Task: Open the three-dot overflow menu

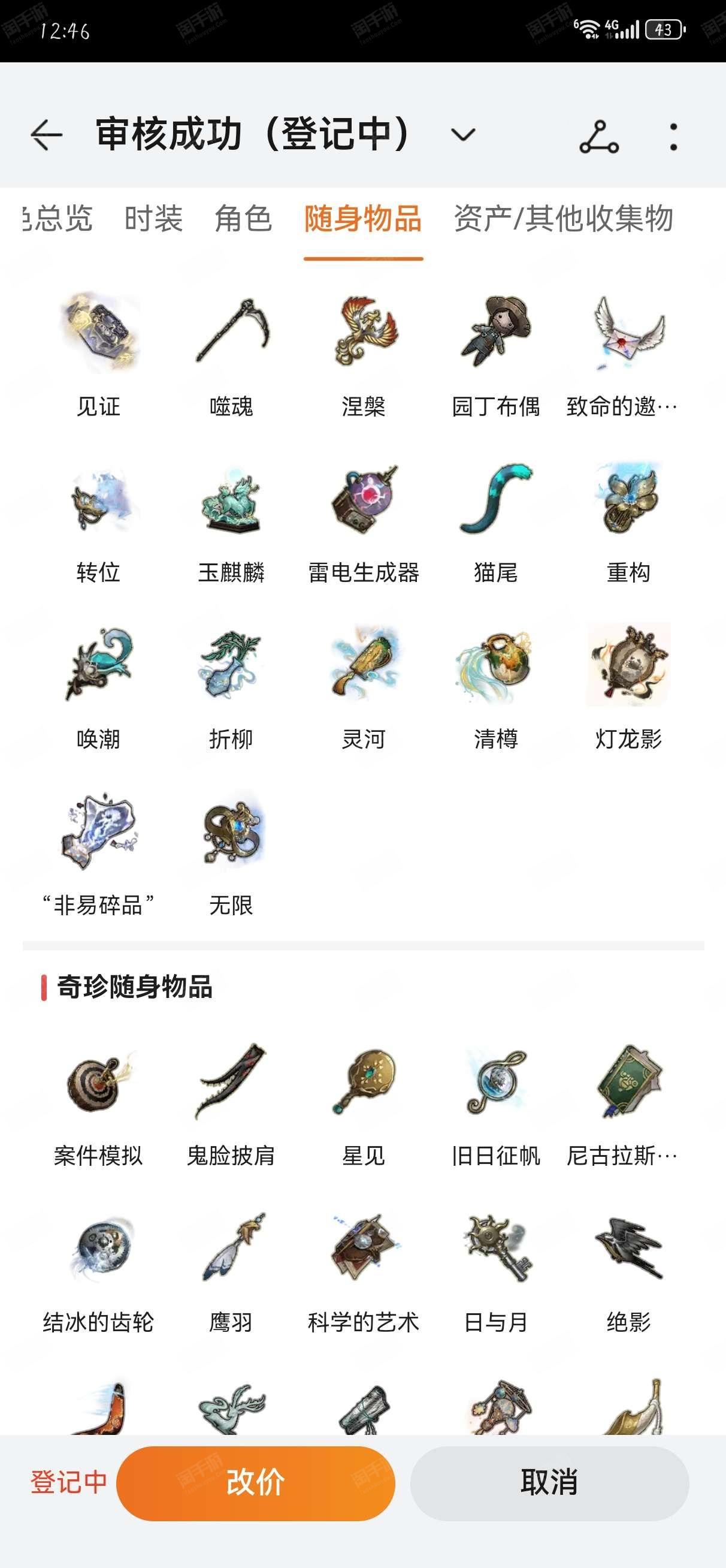Action: [x=673, y=136]
